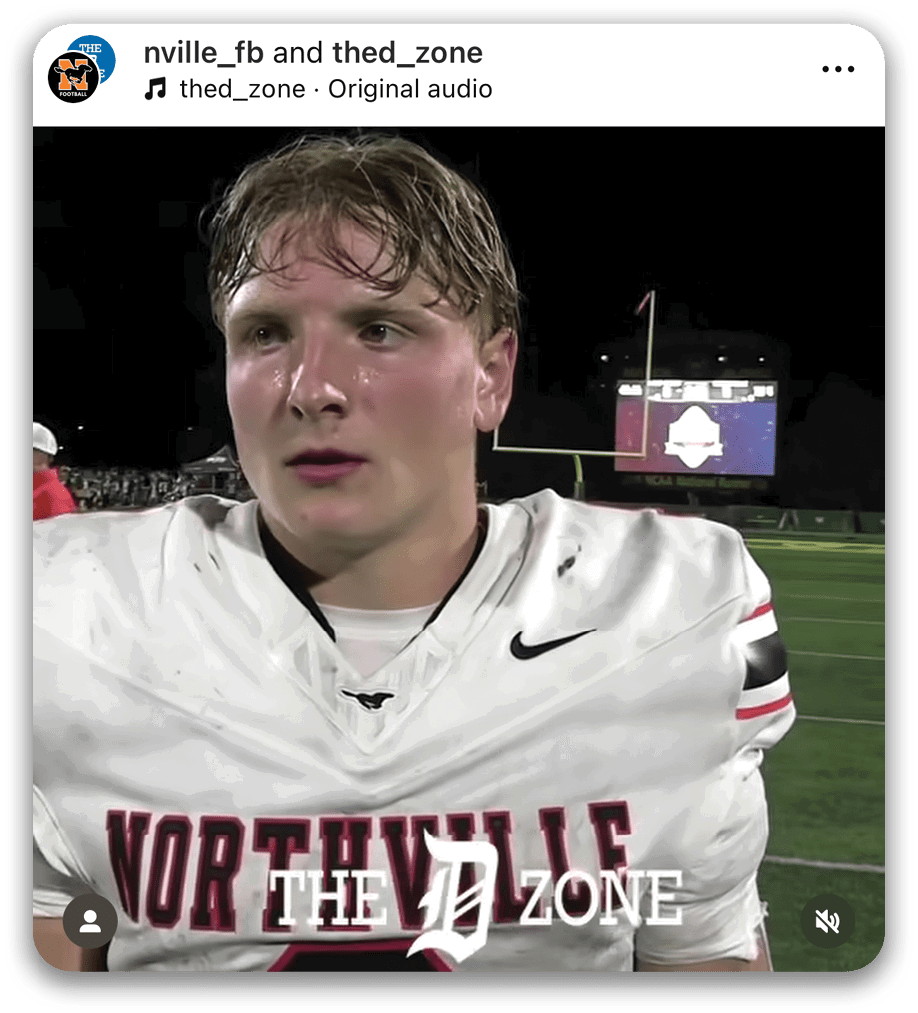View tagged people in this reel

click(90, 921)
